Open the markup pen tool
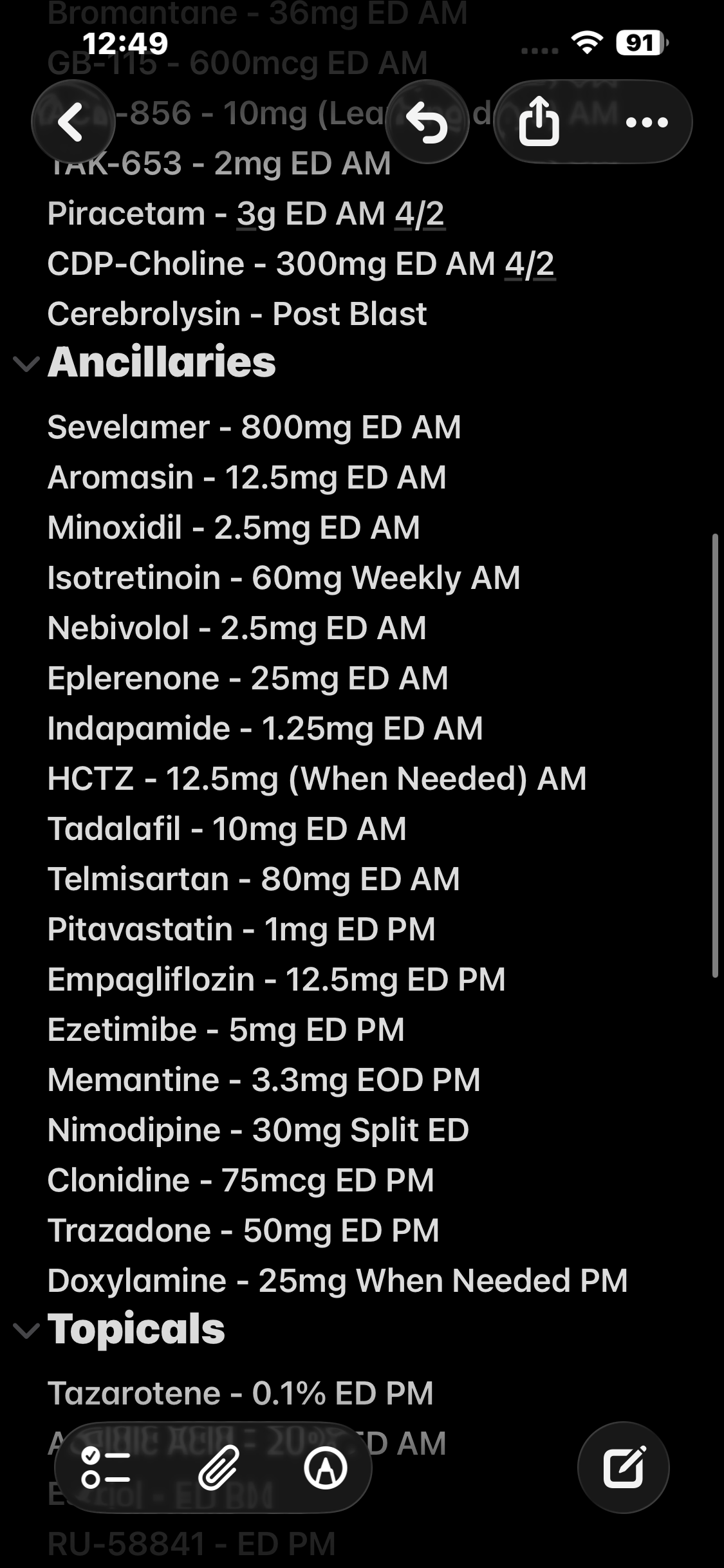The width and height of the screenshot is (724, 1568). click(326, 1468)
